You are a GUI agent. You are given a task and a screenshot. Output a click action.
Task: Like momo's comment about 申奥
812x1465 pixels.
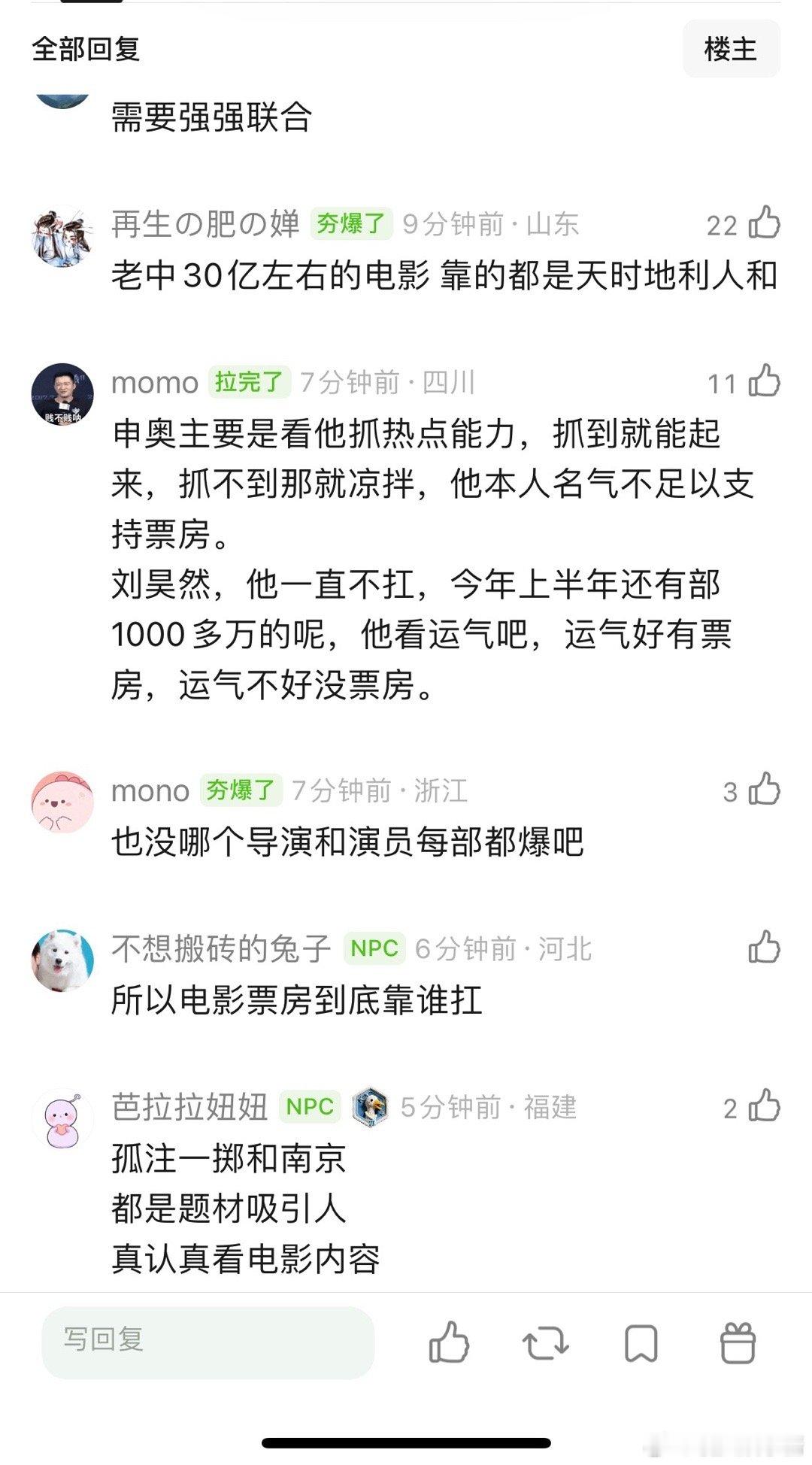764,381
